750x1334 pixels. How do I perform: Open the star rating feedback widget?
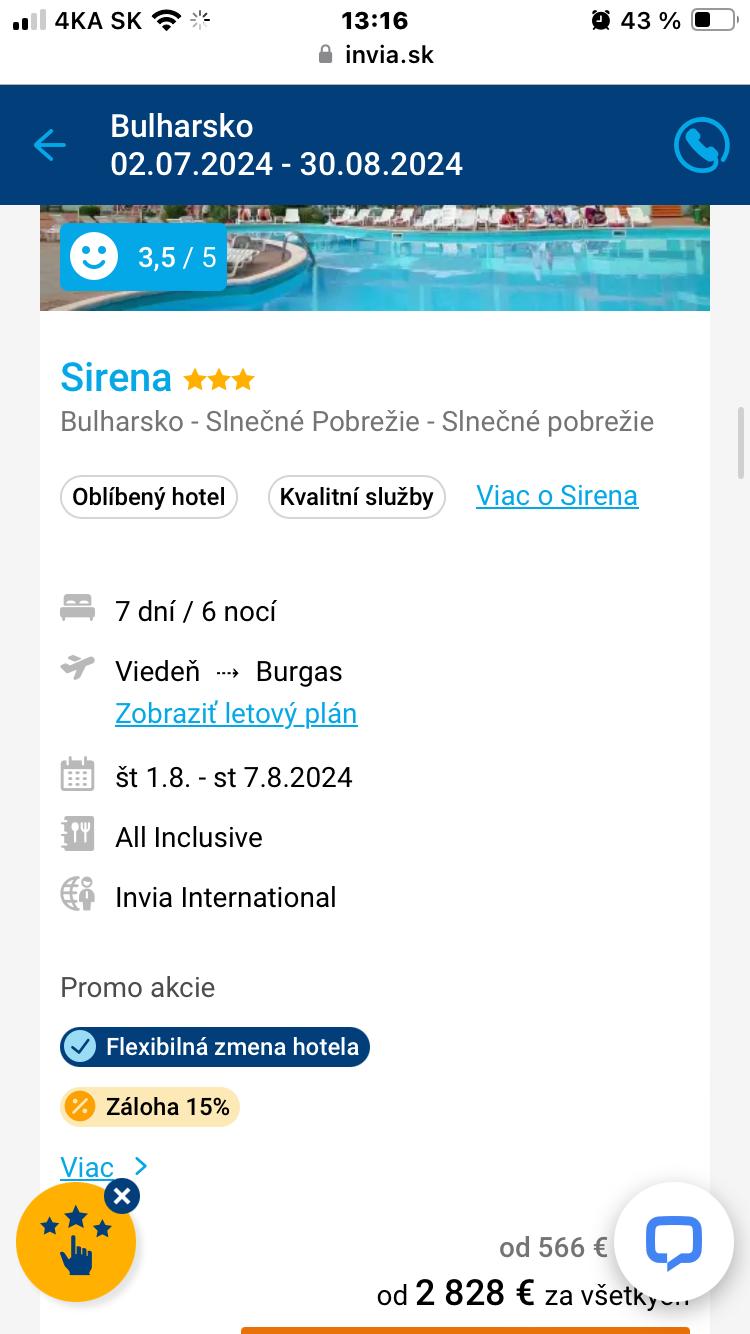tap(74, 1243)
